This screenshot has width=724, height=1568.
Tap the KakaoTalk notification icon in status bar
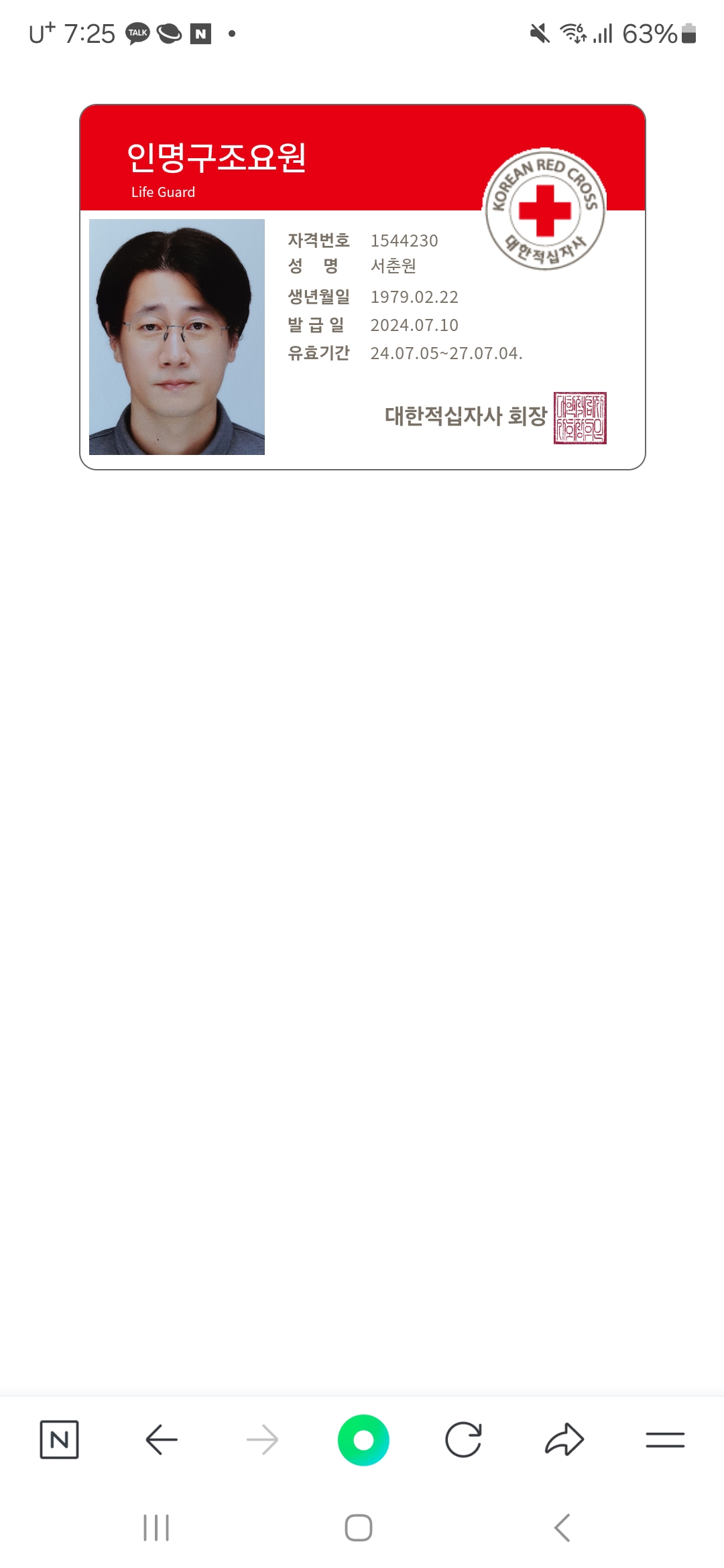[x=137, y=32]
